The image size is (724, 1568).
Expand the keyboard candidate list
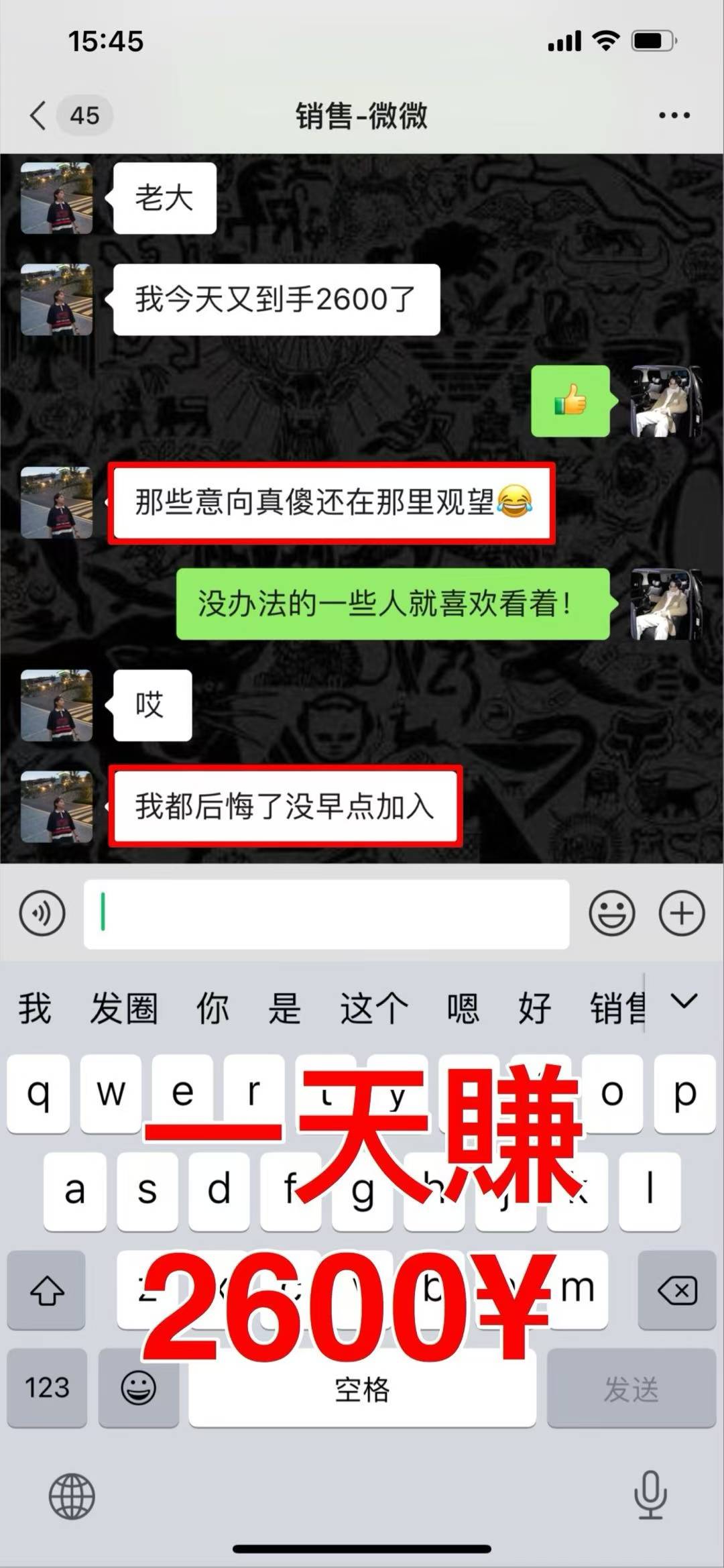(684, 1001)
